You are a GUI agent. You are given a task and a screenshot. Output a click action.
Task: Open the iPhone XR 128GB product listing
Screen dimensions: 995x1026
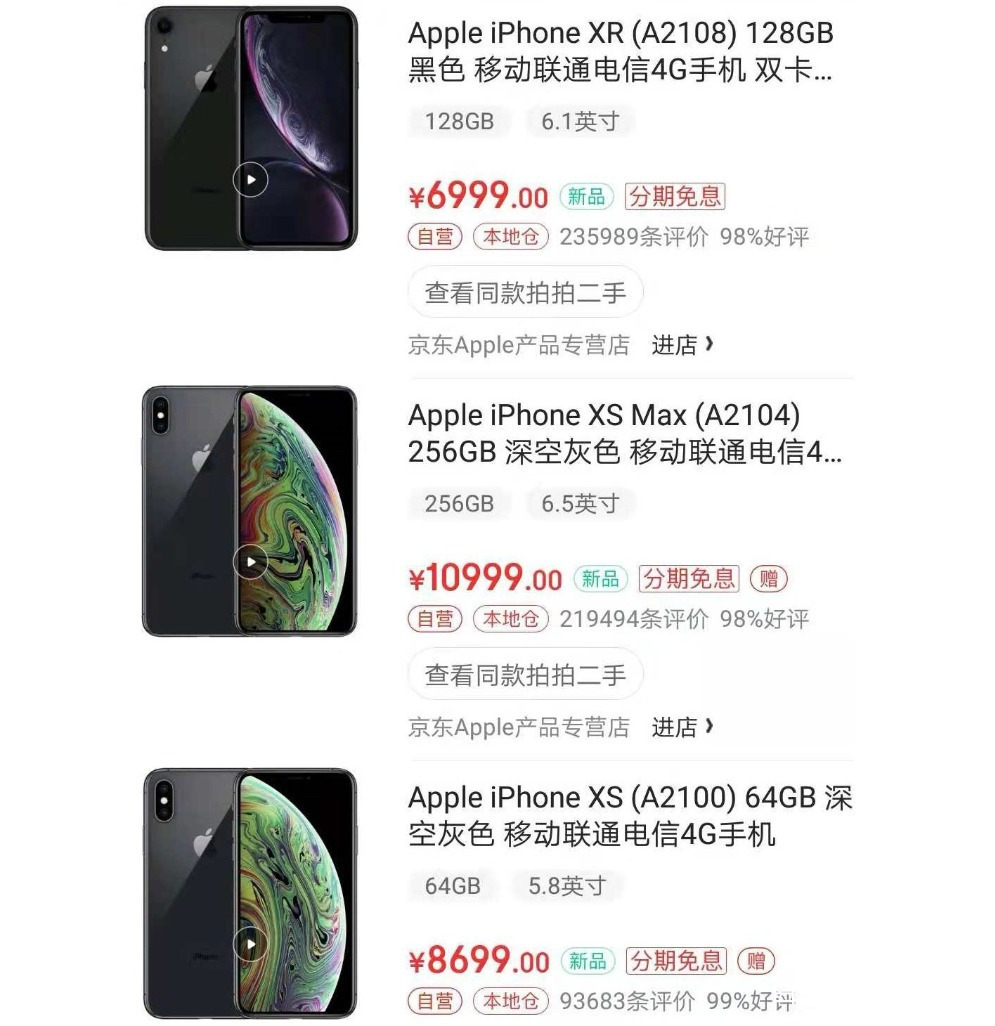click(620, 52)
